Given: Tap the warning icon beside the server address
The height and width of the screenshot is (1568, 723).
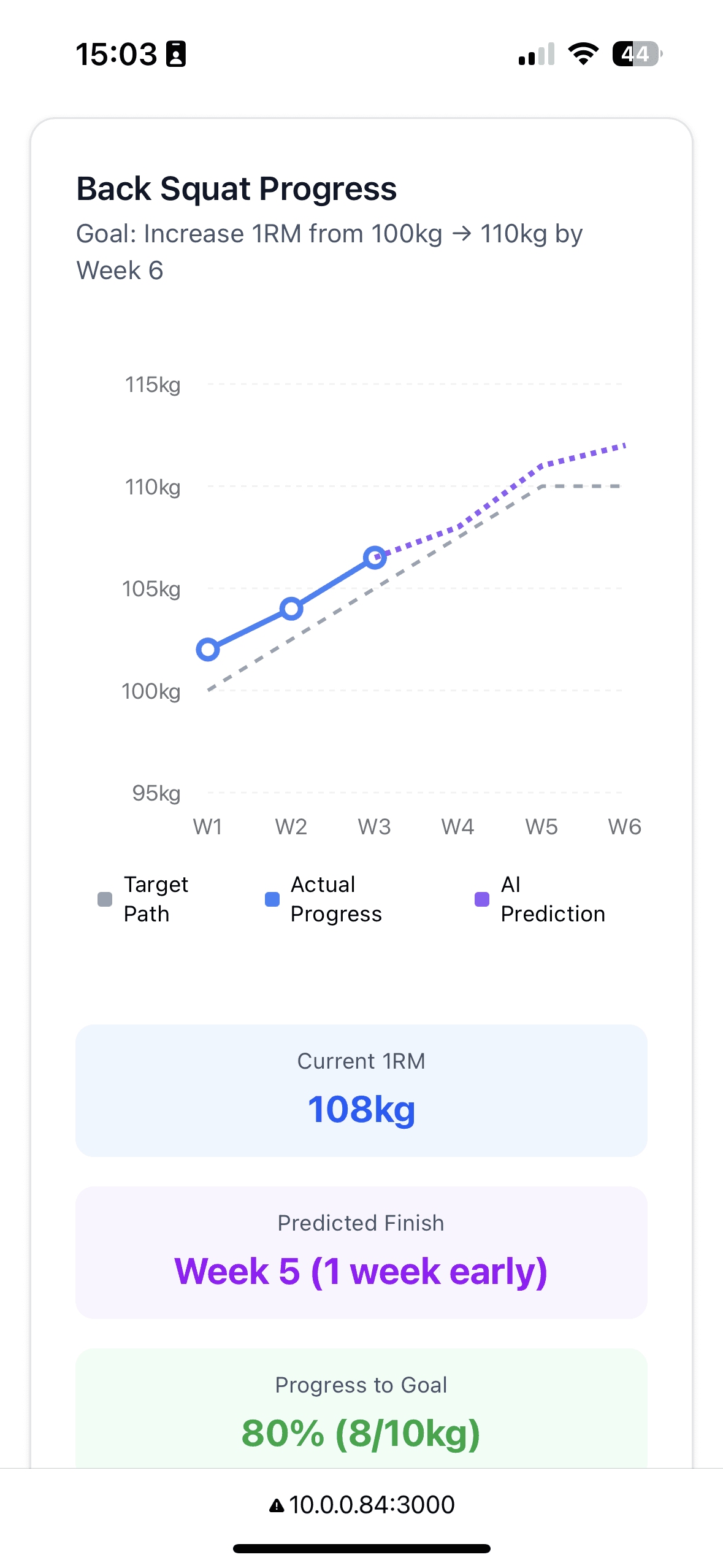Looking at the screenshot, I should pyautogui.click(x=277, y=1504).
